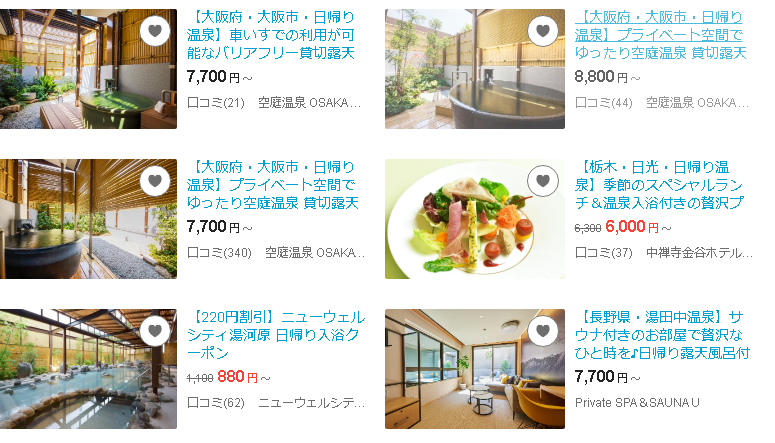
Task: Open the 空庭温泉 listing title with 340 reviews
Action: click(x=270, y=185)
